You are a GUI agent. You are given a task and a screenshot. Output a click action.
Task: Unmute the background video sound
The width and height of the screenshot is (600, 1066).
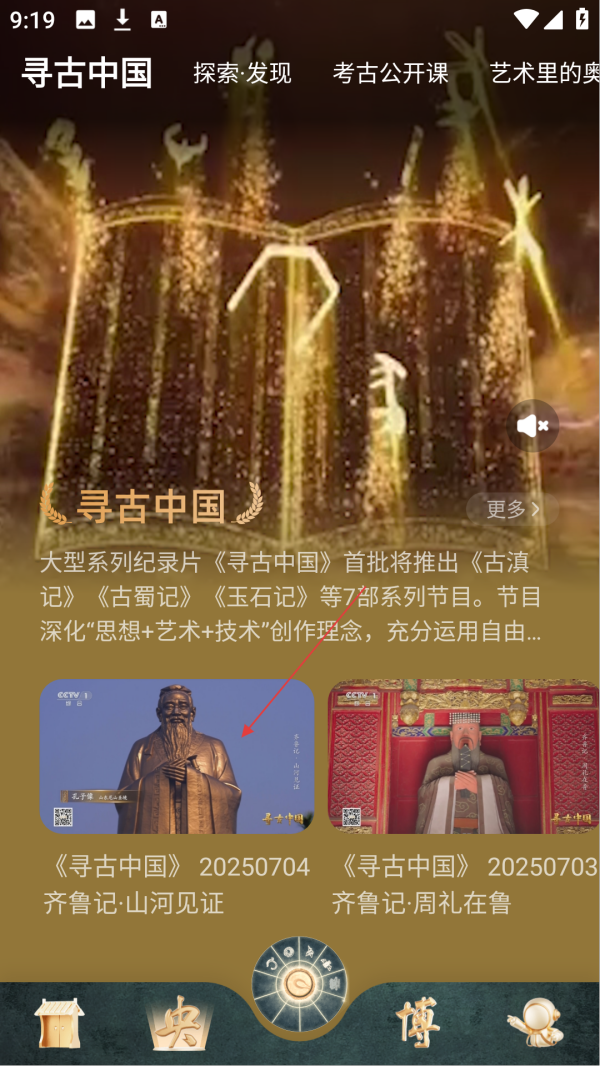click(x=533, y=426)
